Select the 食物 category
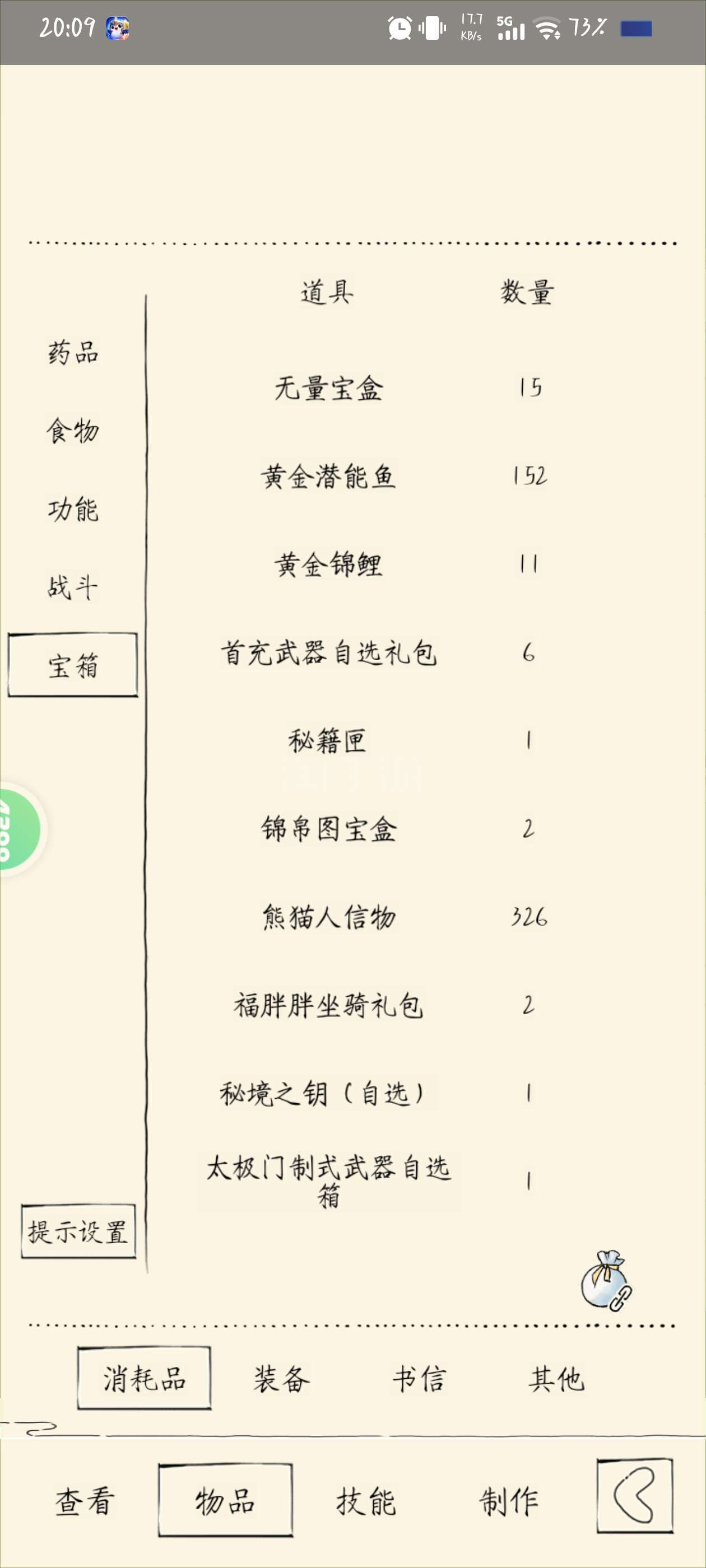The width and height of the screenshot is (706, 1568). pos(73,430)
